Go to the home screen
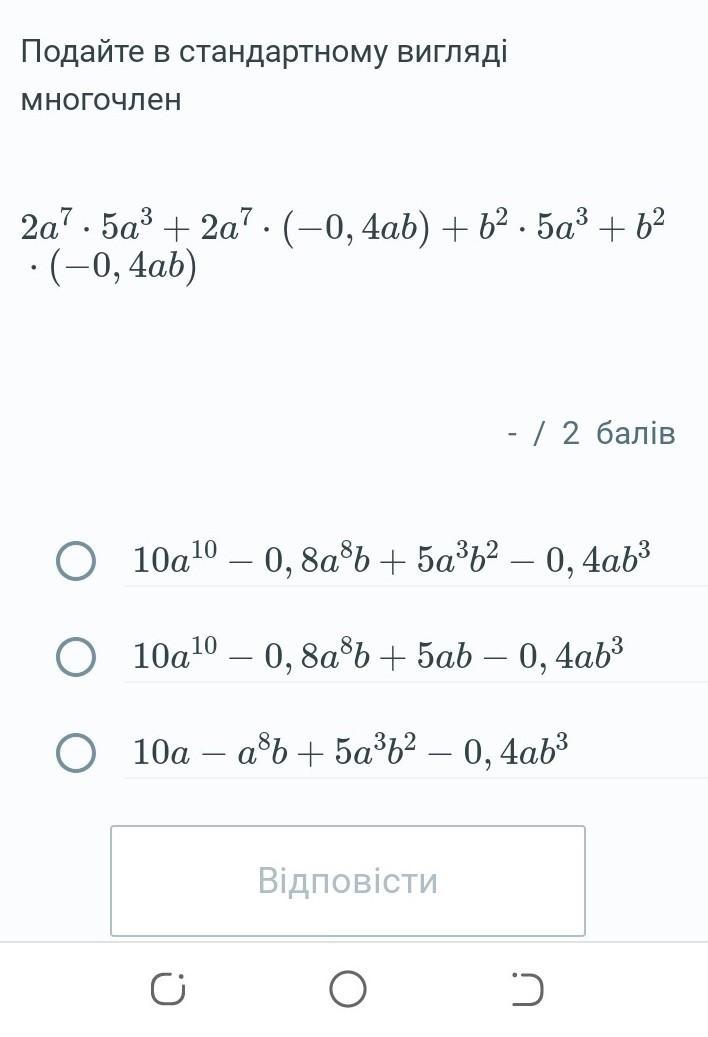The image size is (708, 1037). [x=348, y=989]
